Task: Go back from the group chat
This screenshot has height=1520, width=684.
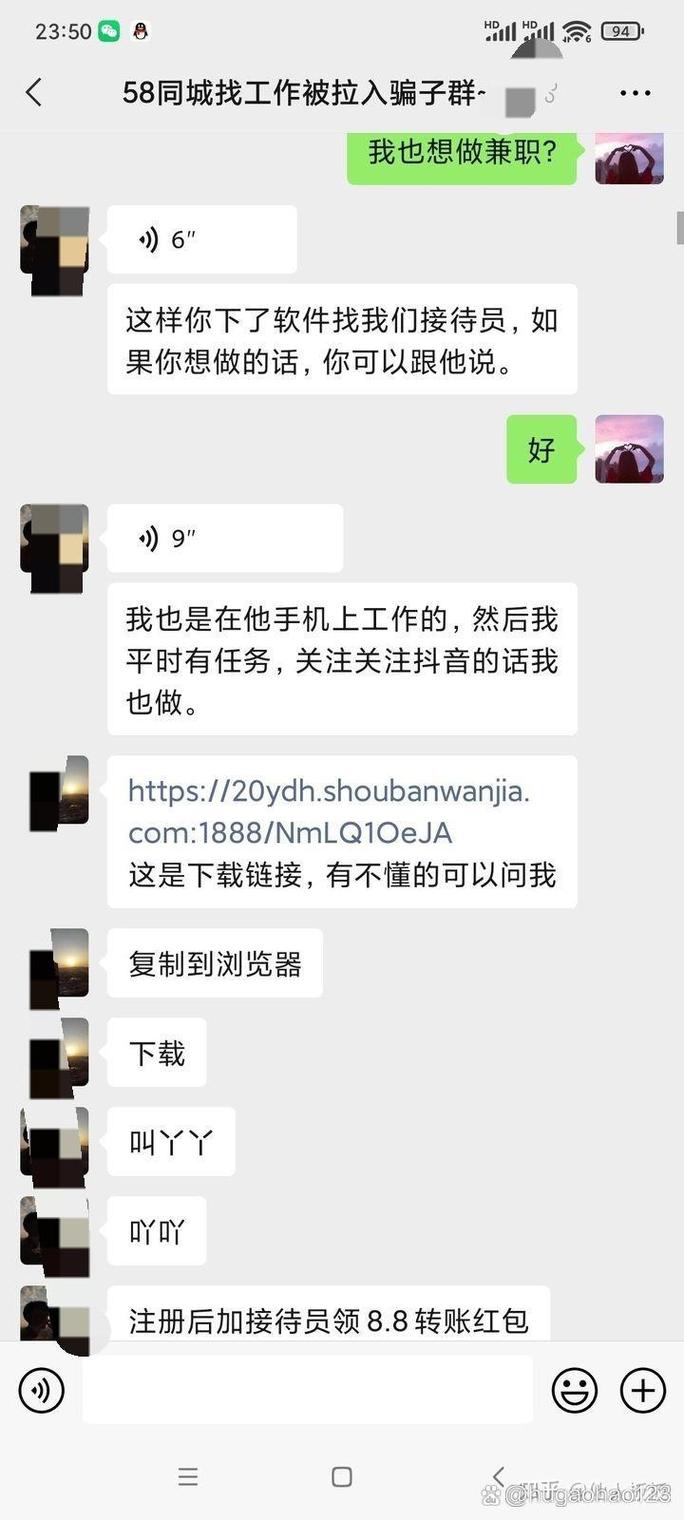Action: (x=34, y=93)
